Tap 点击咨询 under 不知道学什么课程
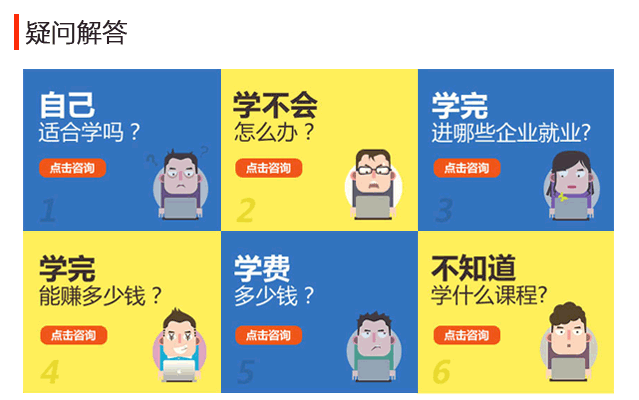The height and width of the screenshot is (400, 639). 466,335
